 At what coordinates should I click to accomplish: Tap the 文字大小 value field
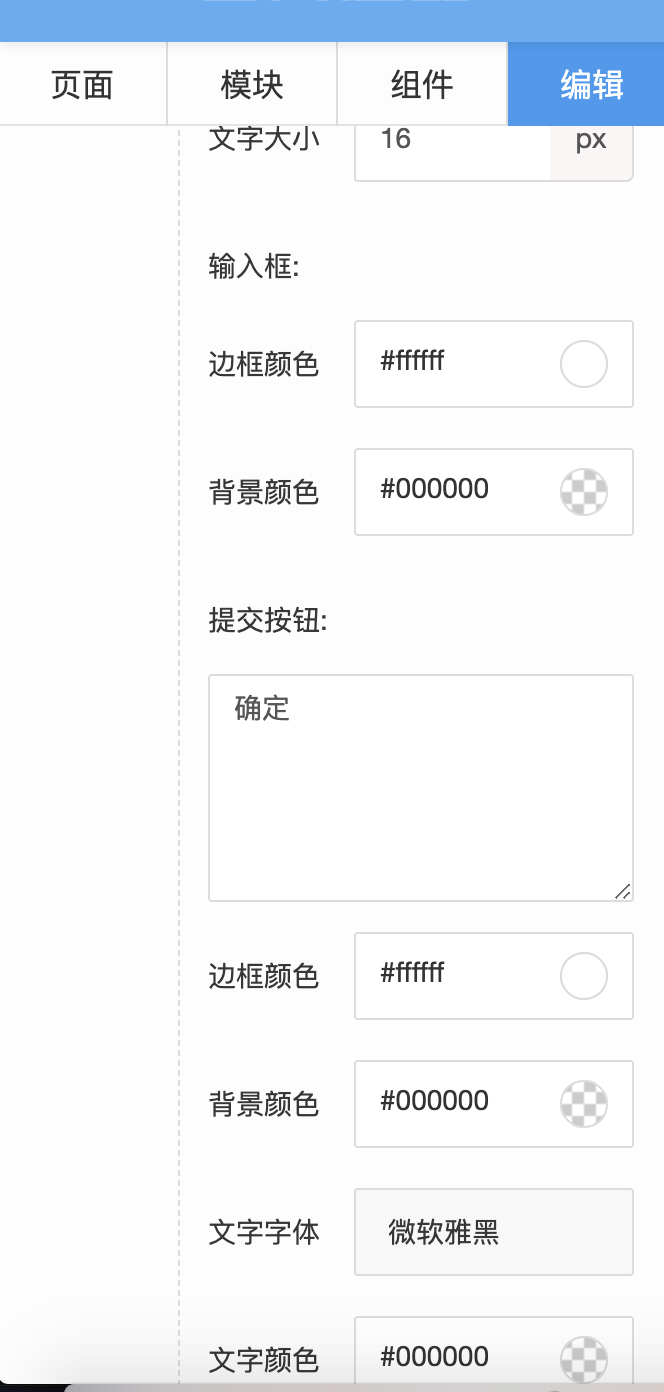(x=452, y=140)
